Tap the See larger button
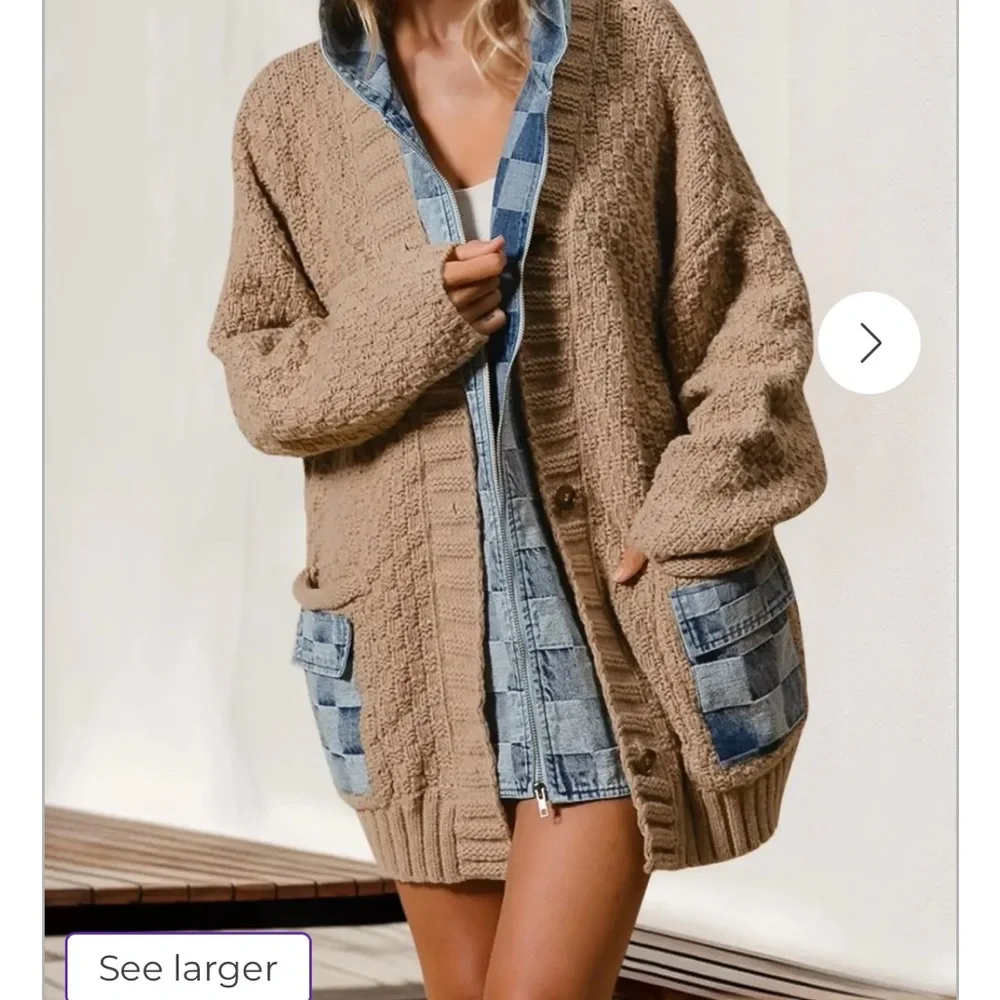The width and height of the screenshot is (1000, 1000). coord(188,967)
